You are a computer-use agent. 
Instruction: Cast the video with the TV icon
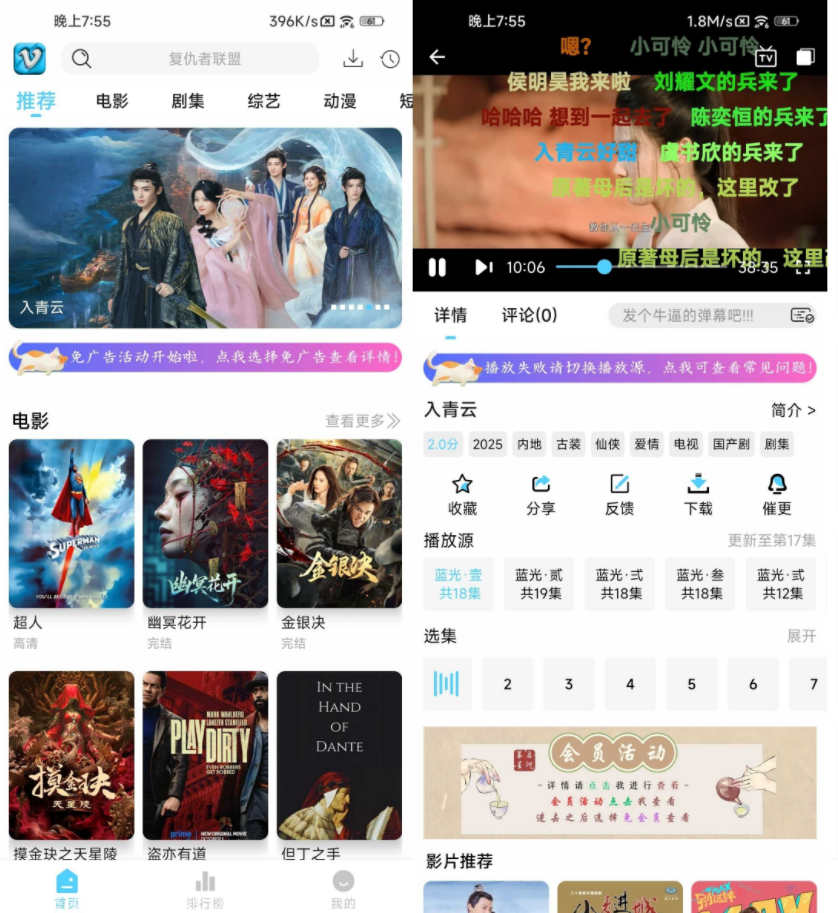tap(765, 57)
